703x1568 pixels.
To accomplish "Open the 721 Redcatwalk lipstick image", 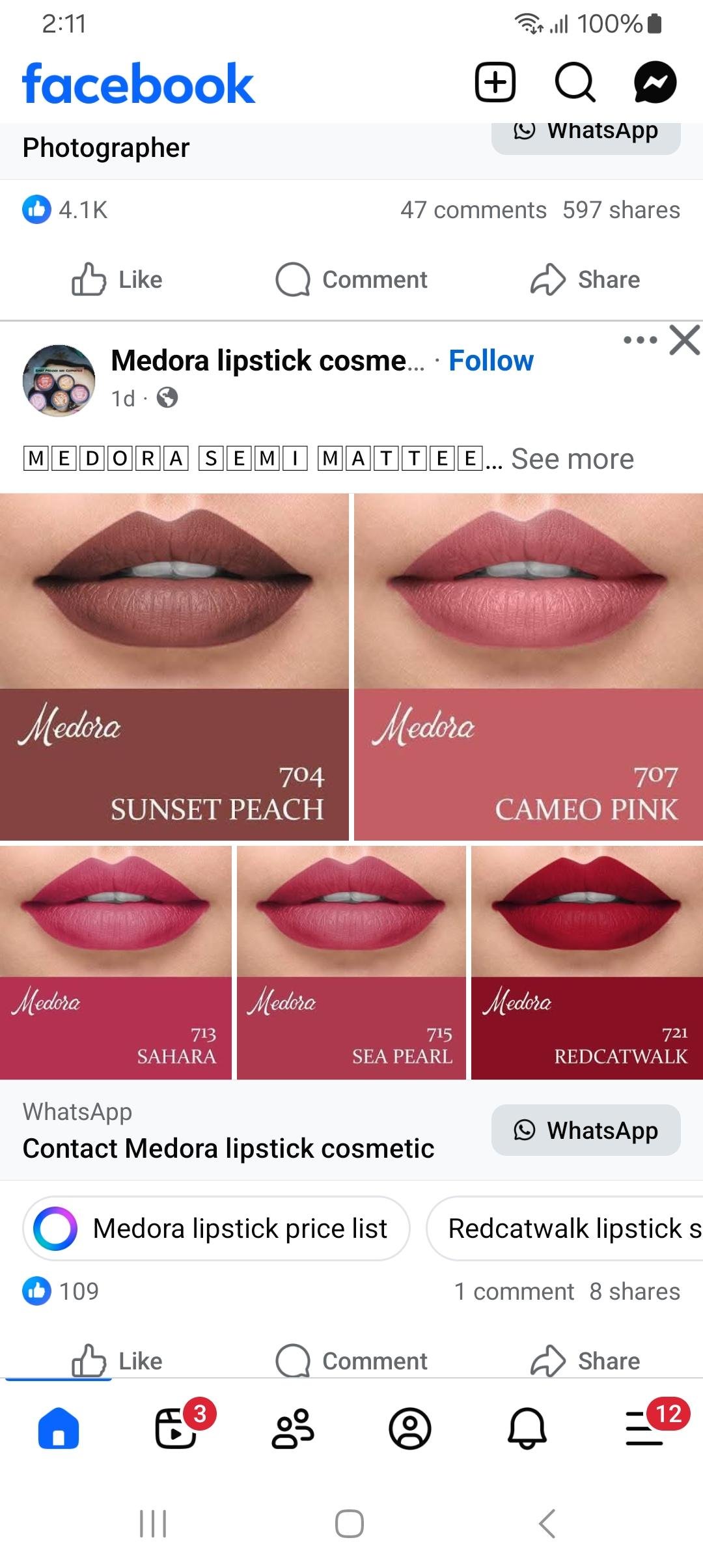I will (586, 962).
